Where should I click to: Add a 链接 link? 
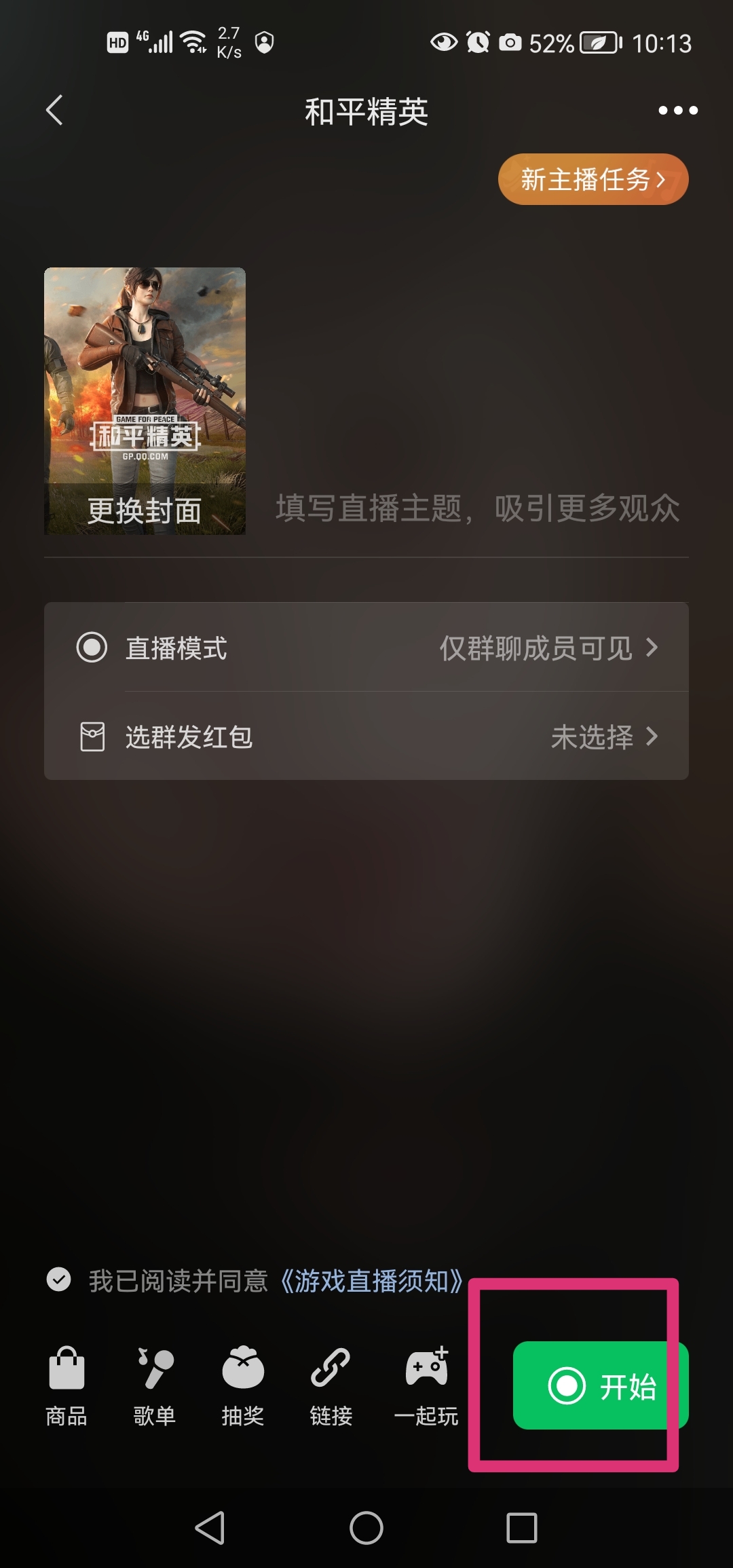(331, 1386)
